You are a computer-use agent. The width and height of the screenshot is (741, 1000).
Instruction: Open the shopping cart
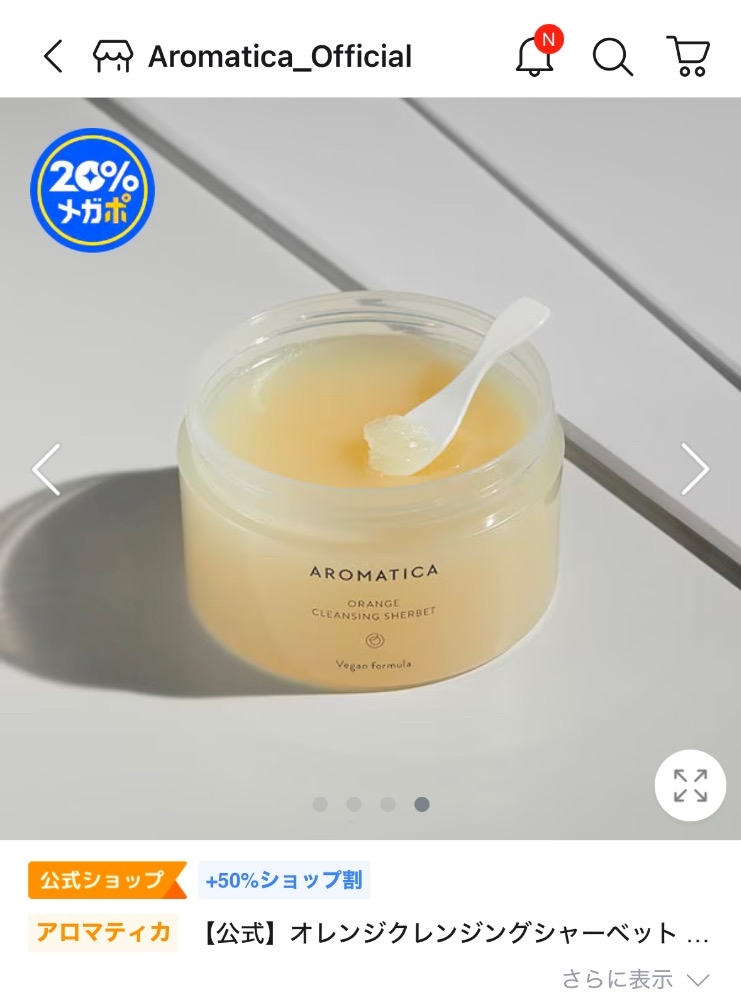[688, 57]
